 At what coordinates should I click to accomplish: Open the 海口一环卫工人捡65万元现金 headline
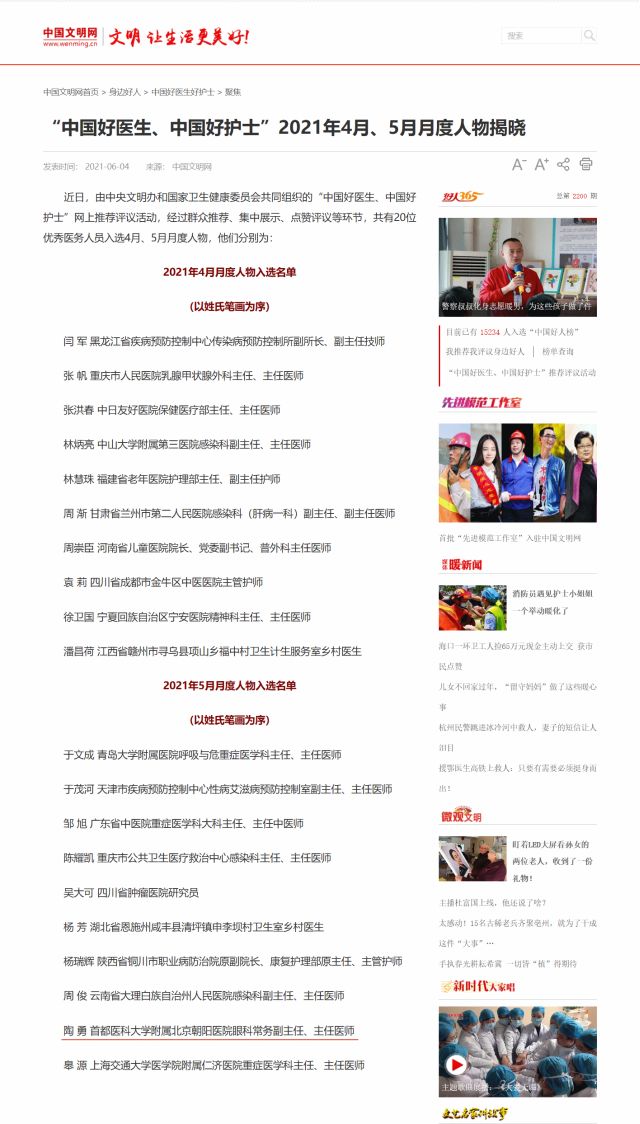[x=515, y=646]
